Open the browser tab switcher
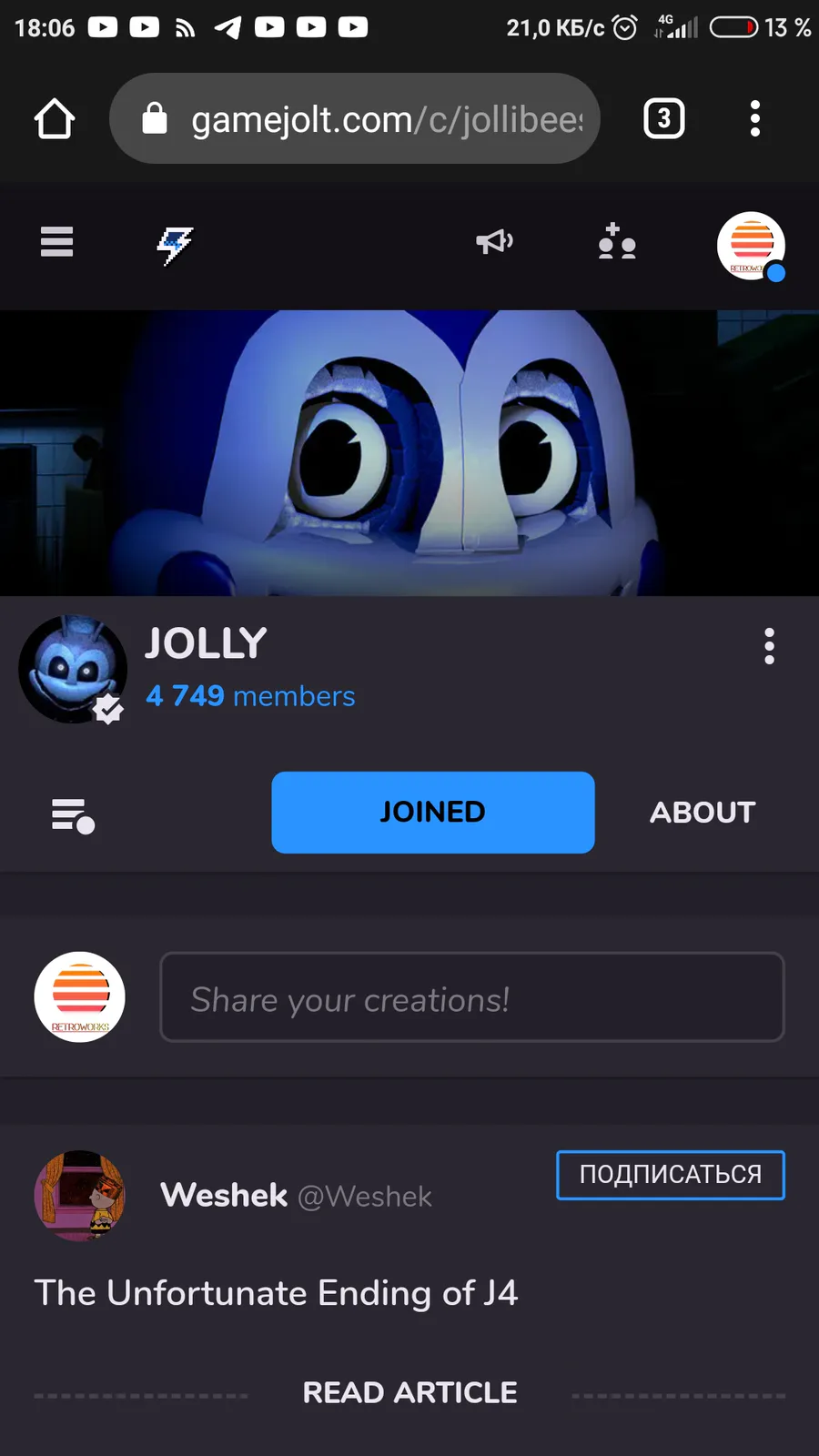819x1456 pixels. tap(663, 119)
